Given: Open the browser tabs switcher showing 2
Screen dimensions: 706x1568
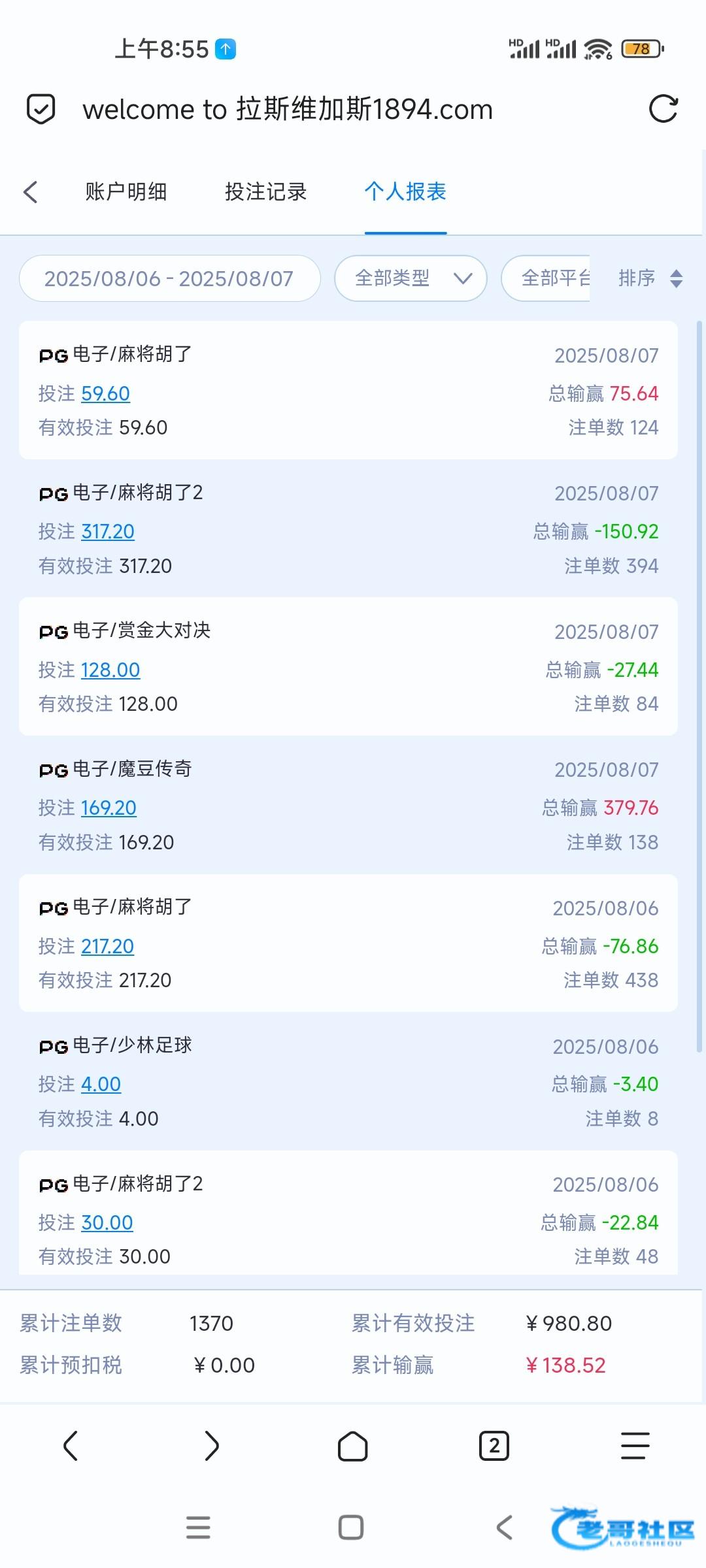Looking at the screenshot, I should click(x=494, y=1446).
